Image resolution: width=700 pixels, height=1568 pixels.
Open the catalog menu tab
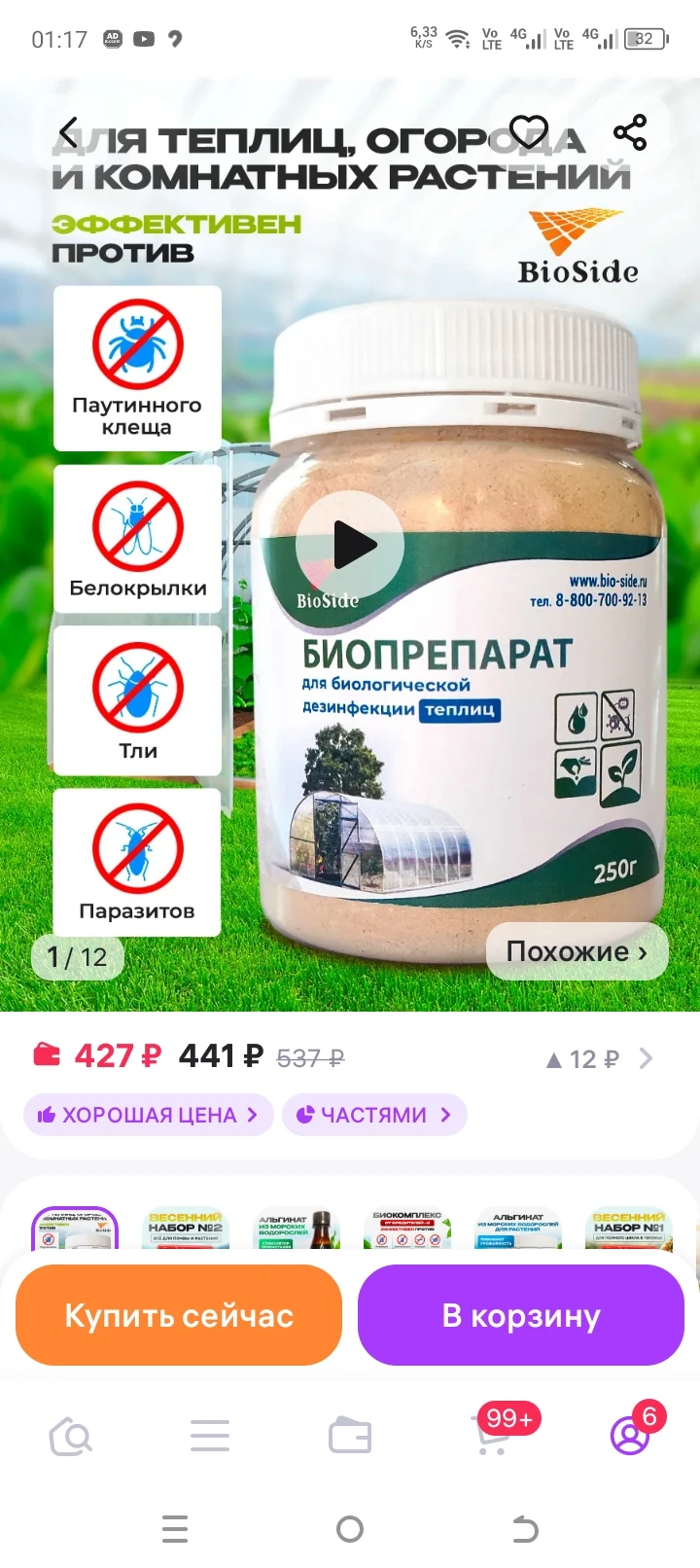click(x=210, y=1436)
